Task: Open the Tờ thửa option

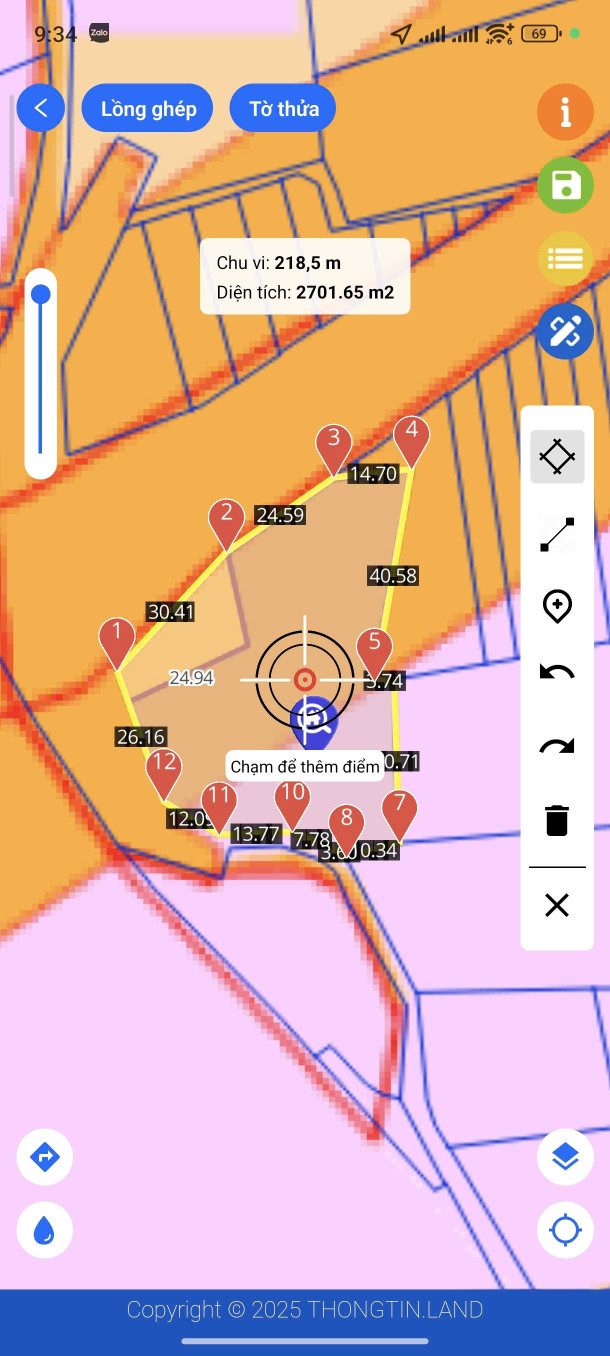Action: (283, 109)
